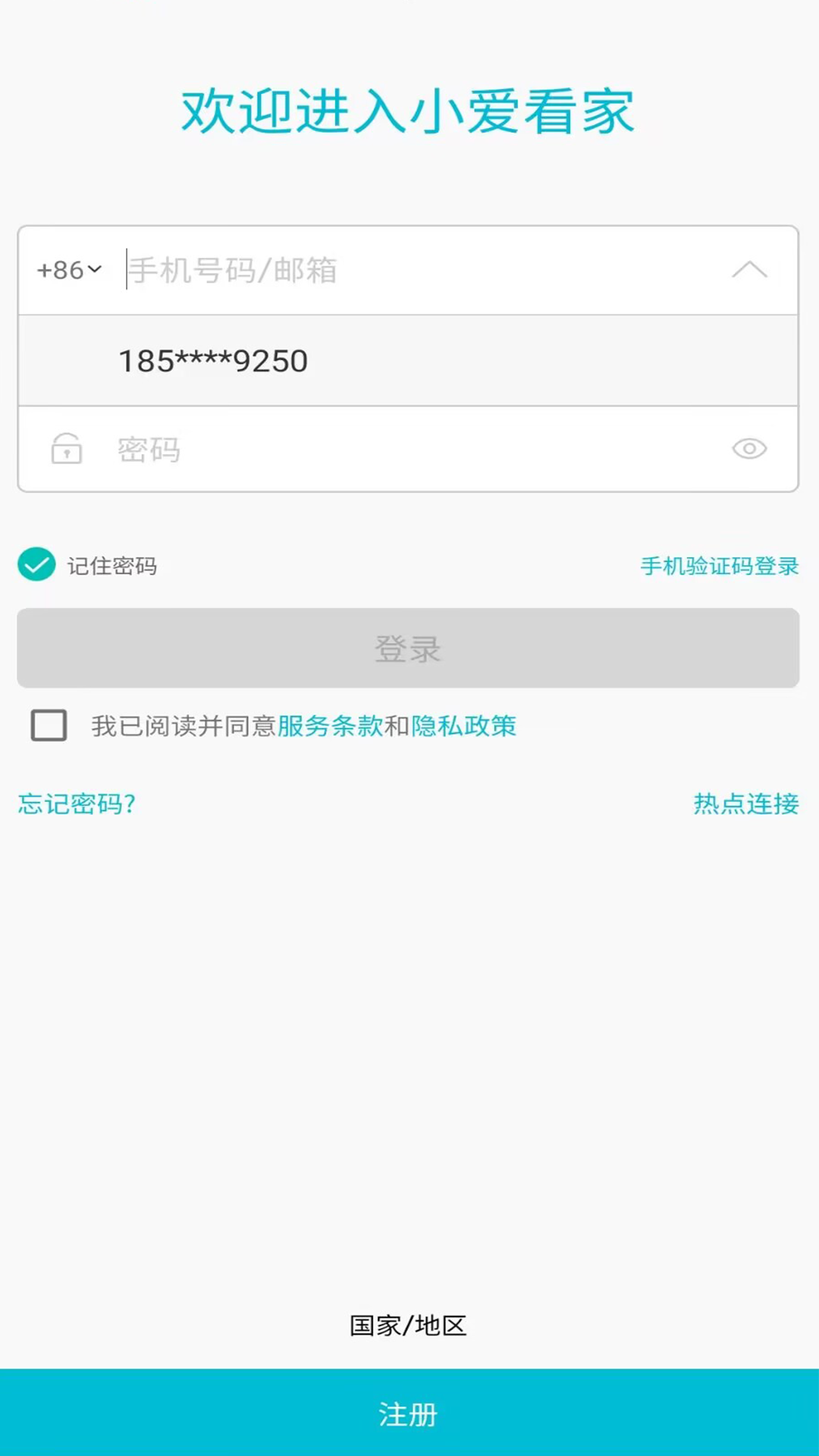Image resolution: width=819 pixels, height=1456 pixels.
Task: Tap the +86 label to change country code
Action: (x=59, y=270)
